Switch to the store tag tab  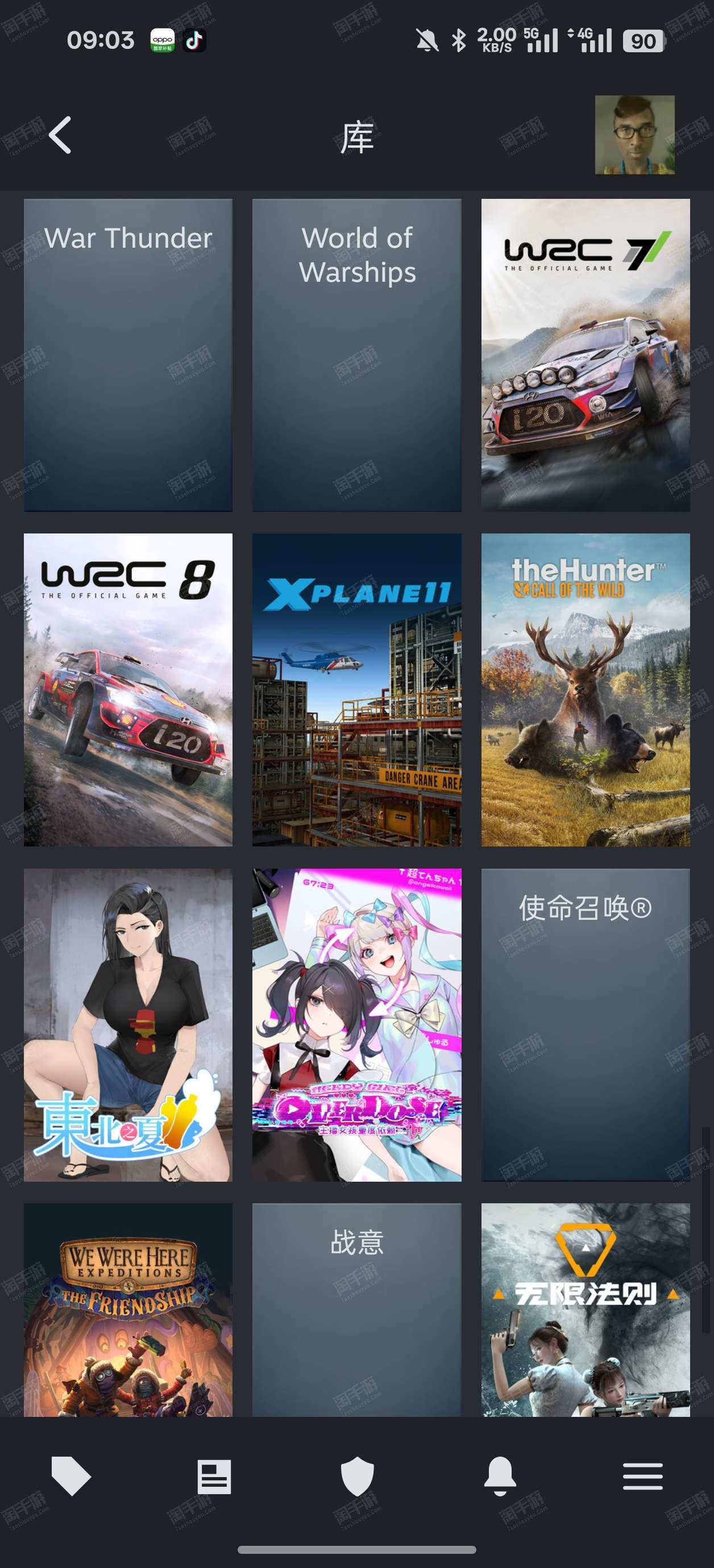coord(71,1476)
